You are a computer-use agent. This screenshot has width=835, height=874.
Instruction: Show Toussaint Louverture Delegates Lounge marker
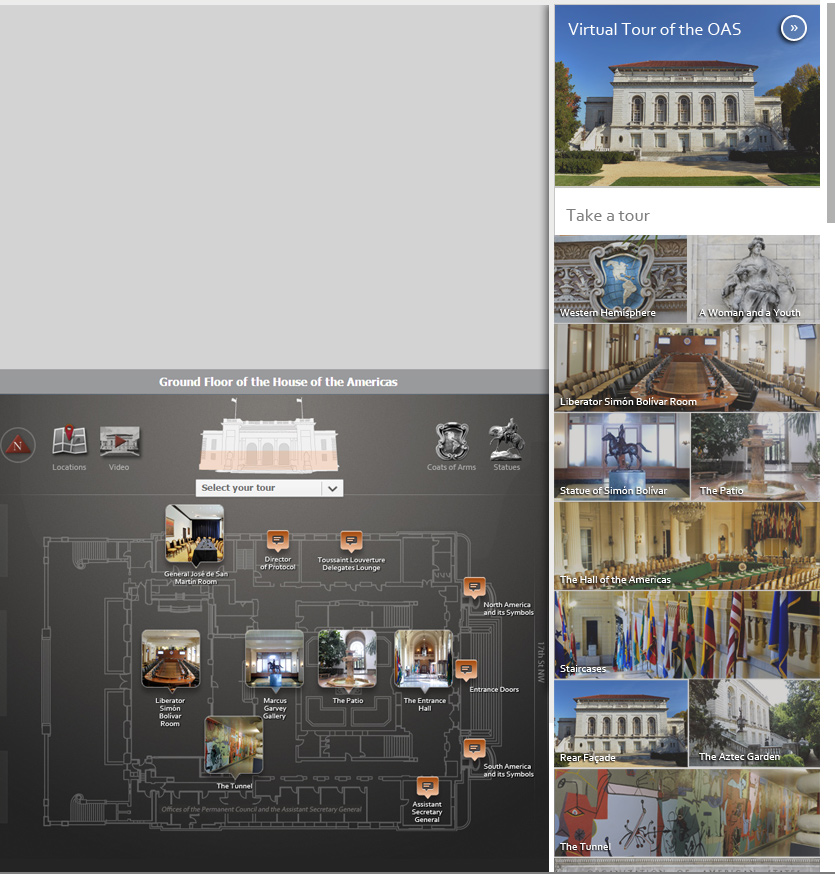tap(350, 541)
